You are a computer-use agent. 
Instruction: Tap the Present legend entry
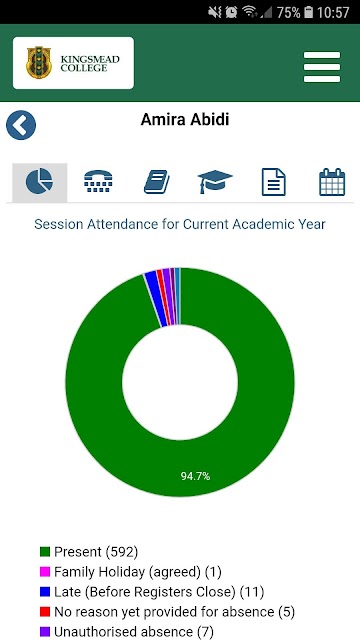pyautogui.click(x=89, y=552)
